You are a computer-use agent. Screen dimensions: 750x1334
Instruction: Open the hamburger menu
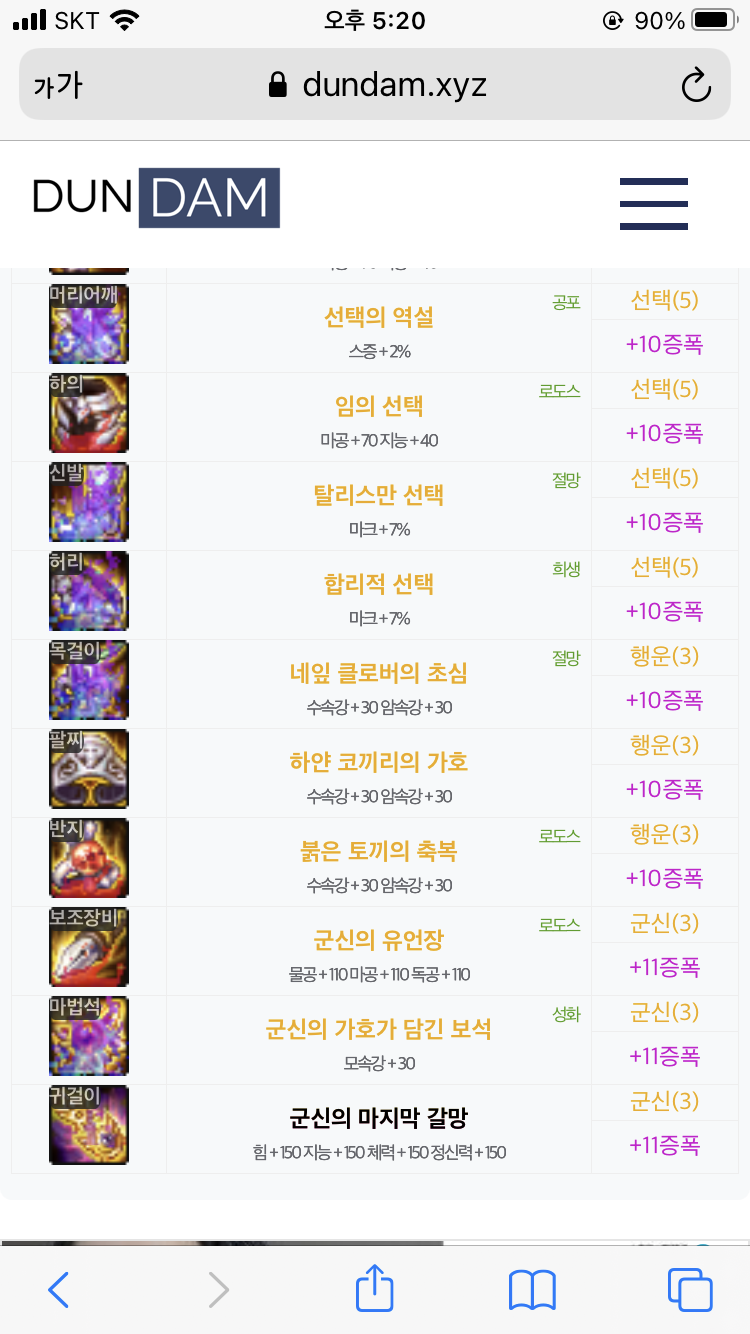click(654, 204)
